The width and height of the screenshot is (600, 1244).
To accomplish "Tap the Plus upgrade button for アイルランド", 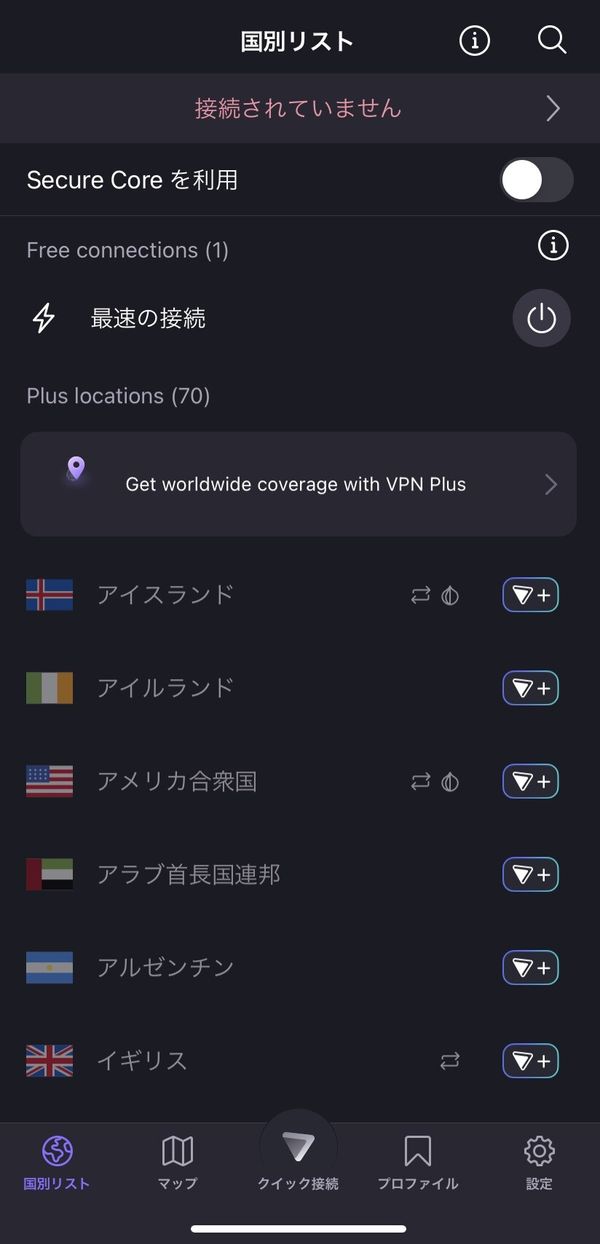I will click(530, 688).
